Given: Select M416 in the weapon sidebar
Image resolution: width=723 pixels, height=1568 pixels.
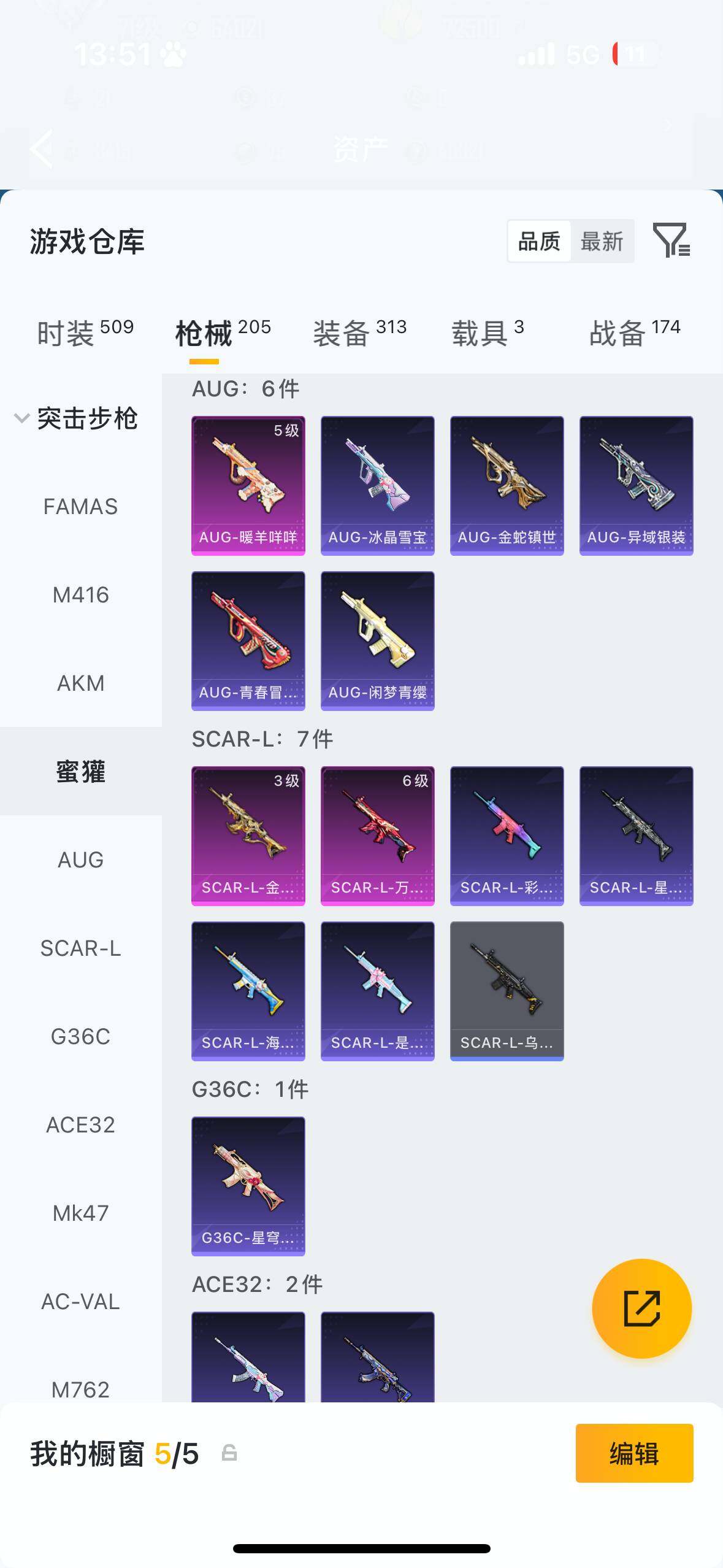Looking at the screenshot, I should click(x=80, y=595).
